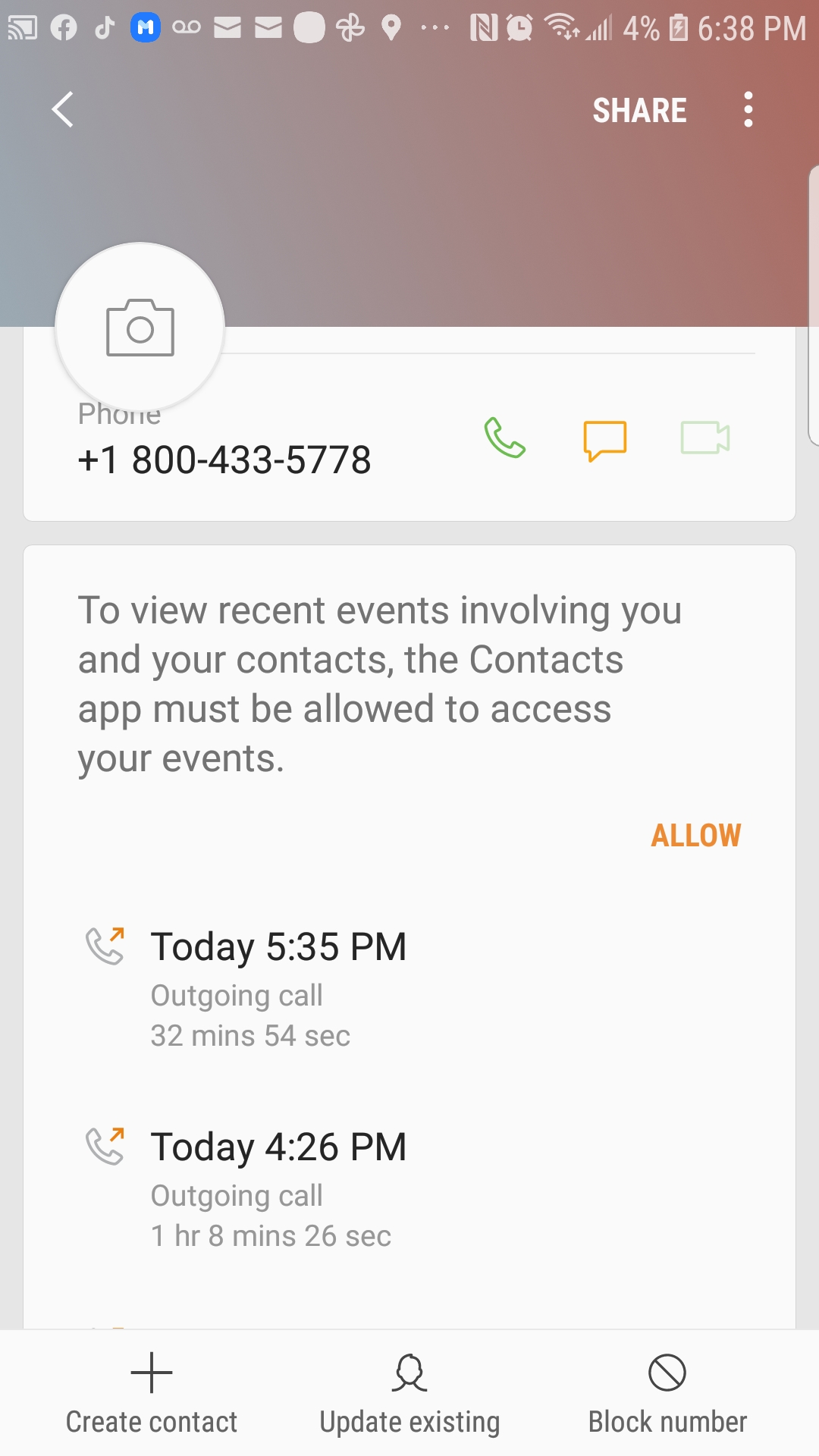This screenshot has width=819, height=1456.
Task: Tap the outgoing call arrow icon for 5:35 PM
Action: tap(106, 944)
